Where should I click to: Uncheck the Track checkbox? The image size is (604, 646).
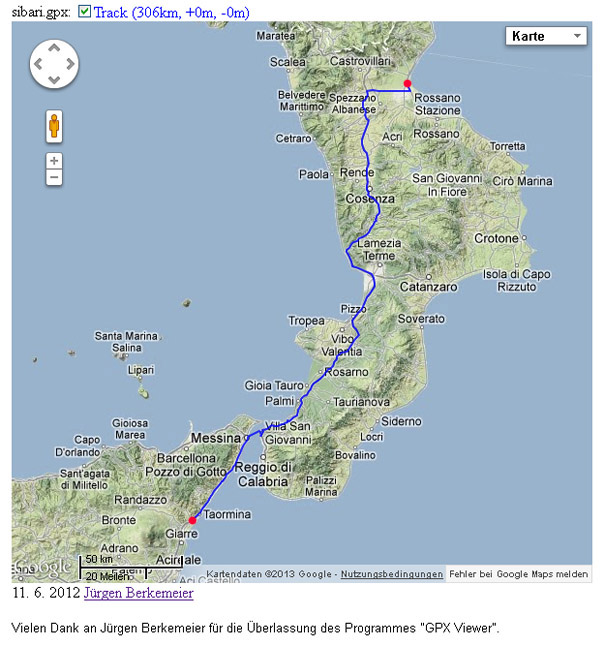click(x=84, y=12)
